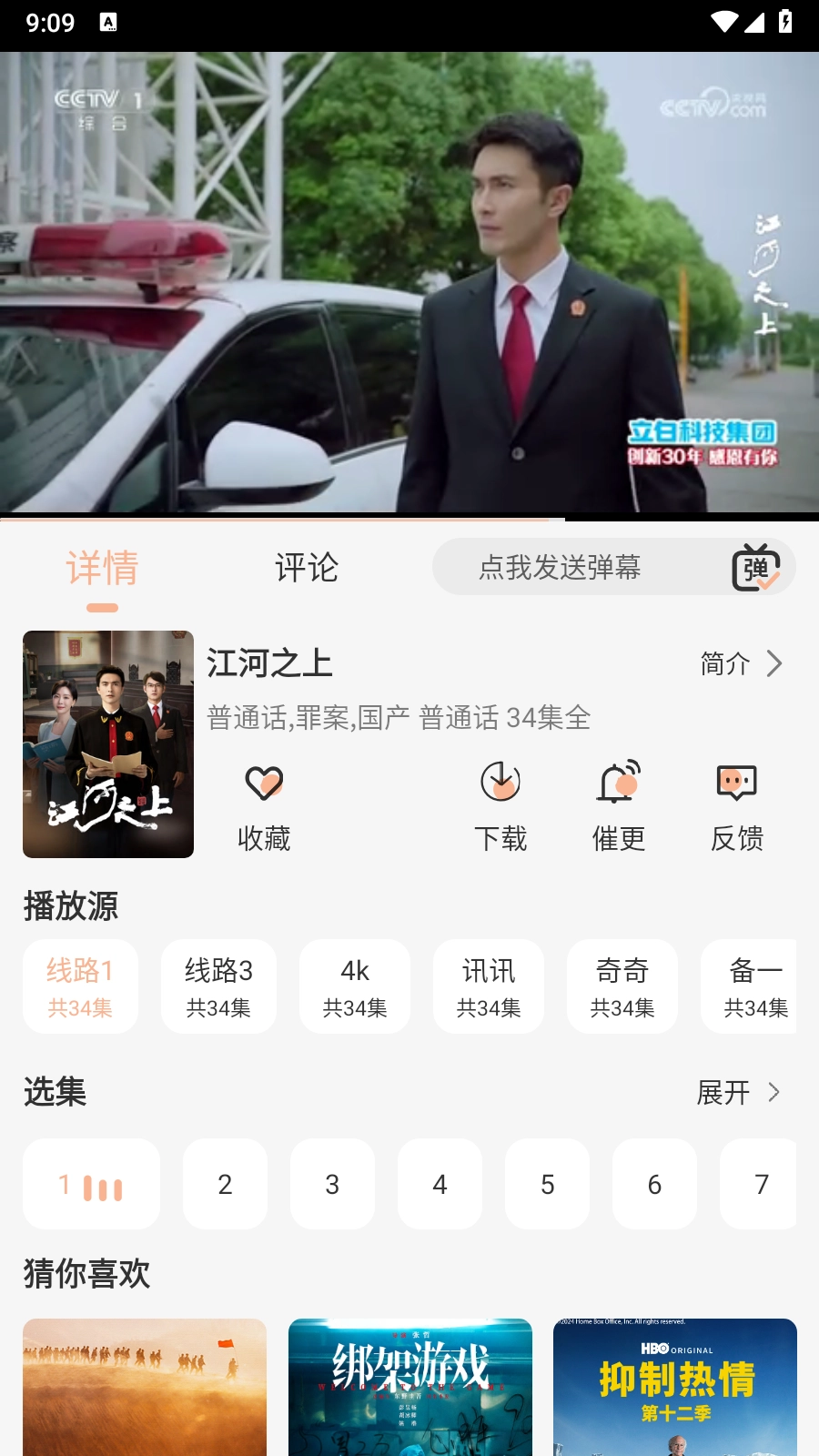Expand the 简介 introduction

741,663
